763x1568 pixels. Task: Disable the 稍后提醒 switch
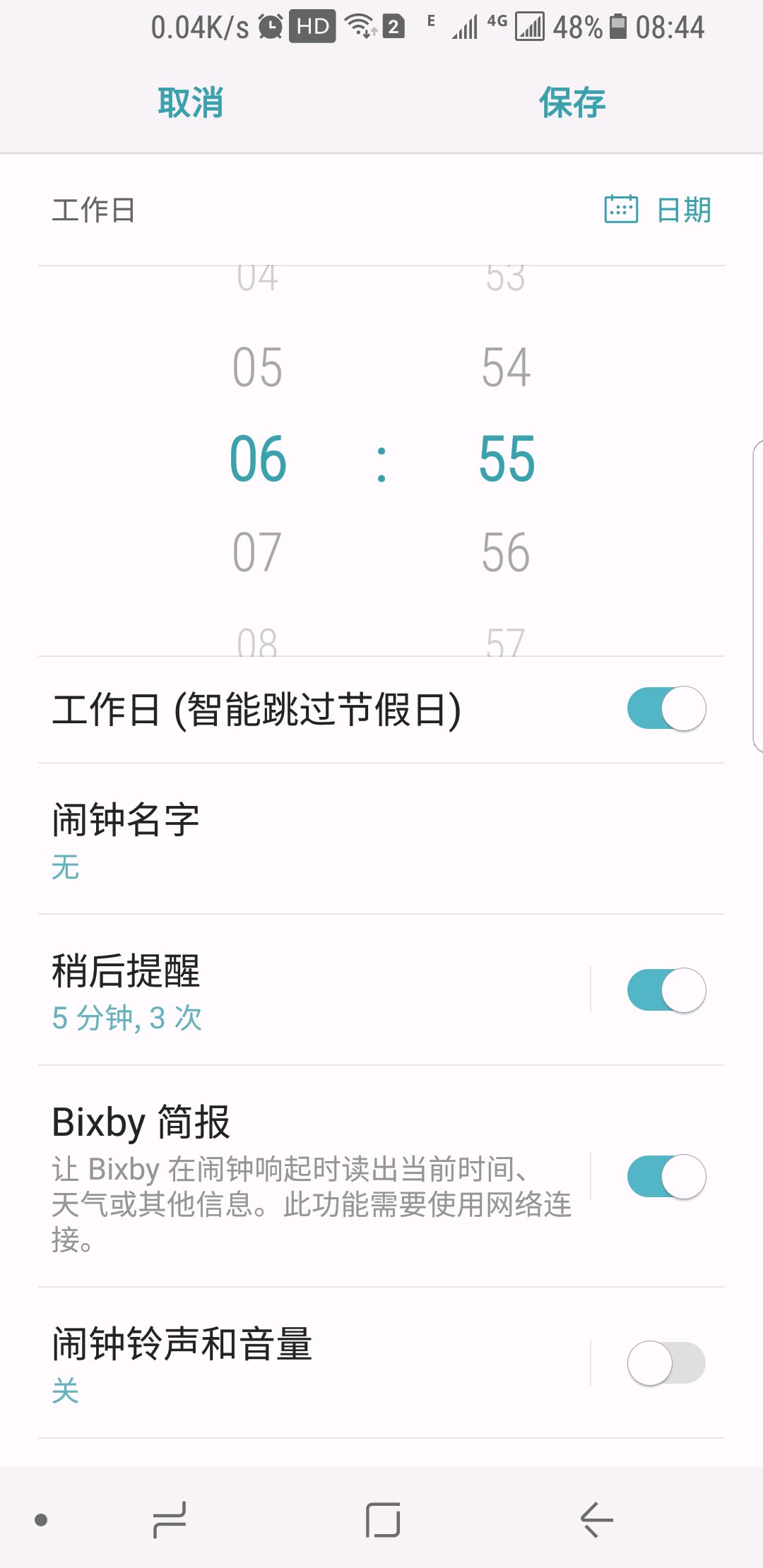tap(666, 990)
